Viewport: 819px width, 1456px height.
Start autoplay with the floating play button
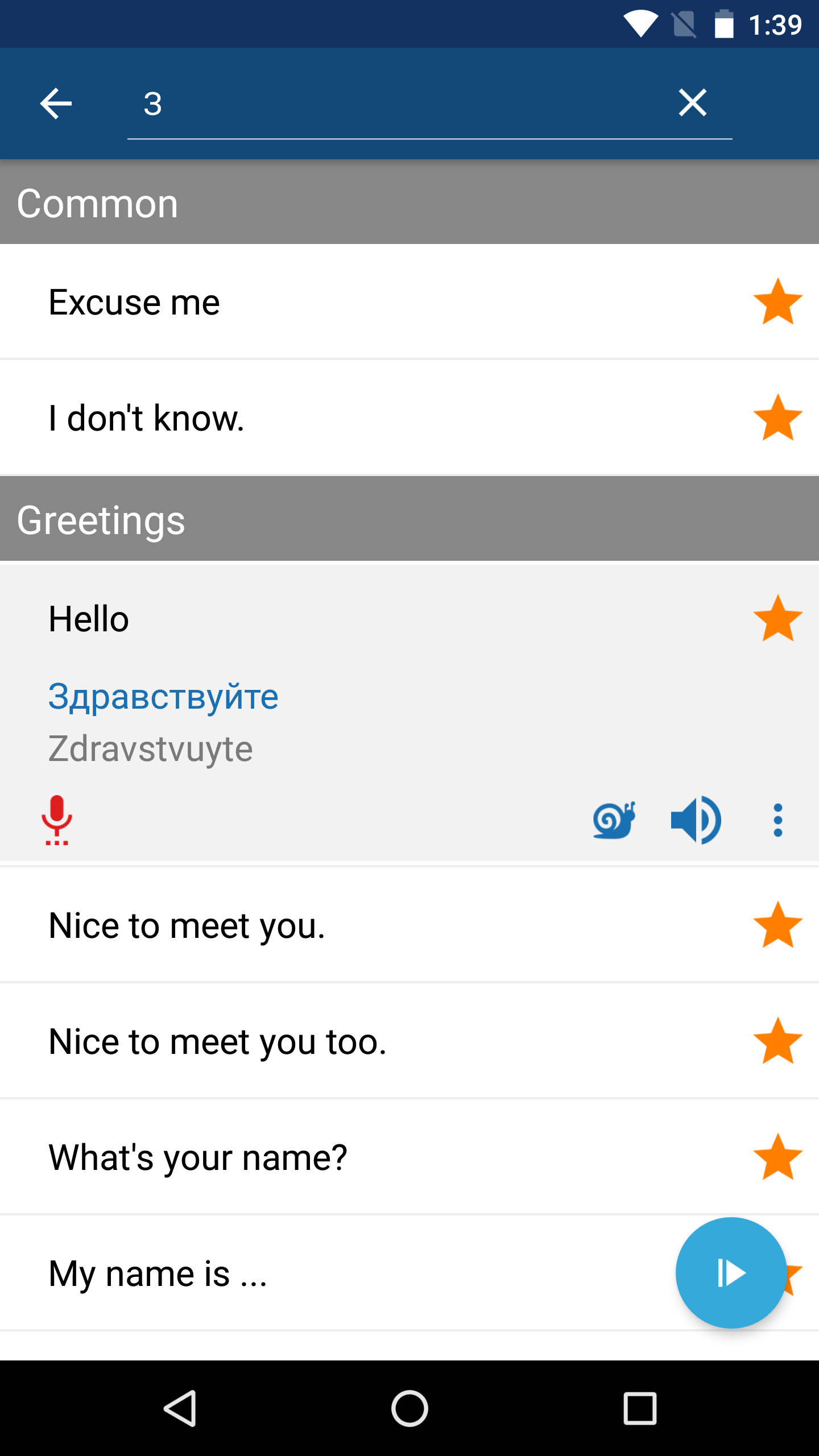point(731,1273)
